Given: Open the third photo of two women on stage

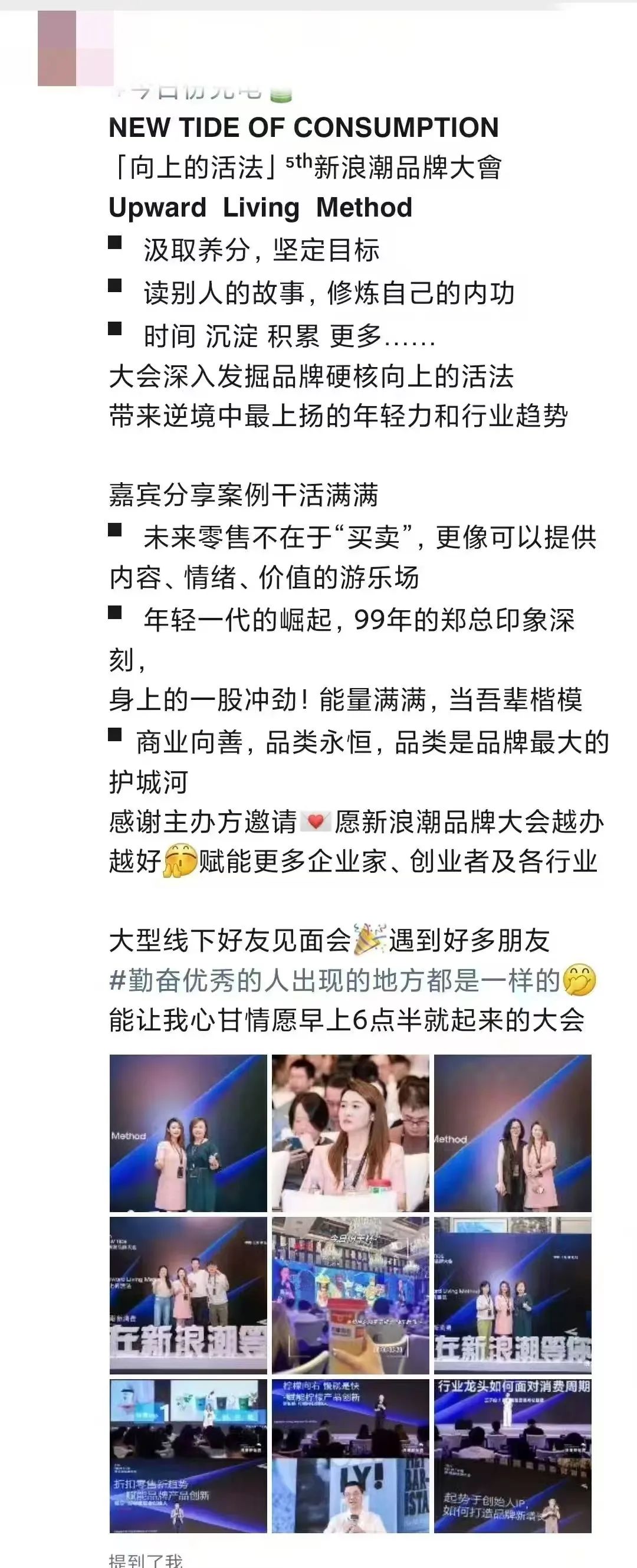Looking at the screenshot, I should (x=513, y=1133).
